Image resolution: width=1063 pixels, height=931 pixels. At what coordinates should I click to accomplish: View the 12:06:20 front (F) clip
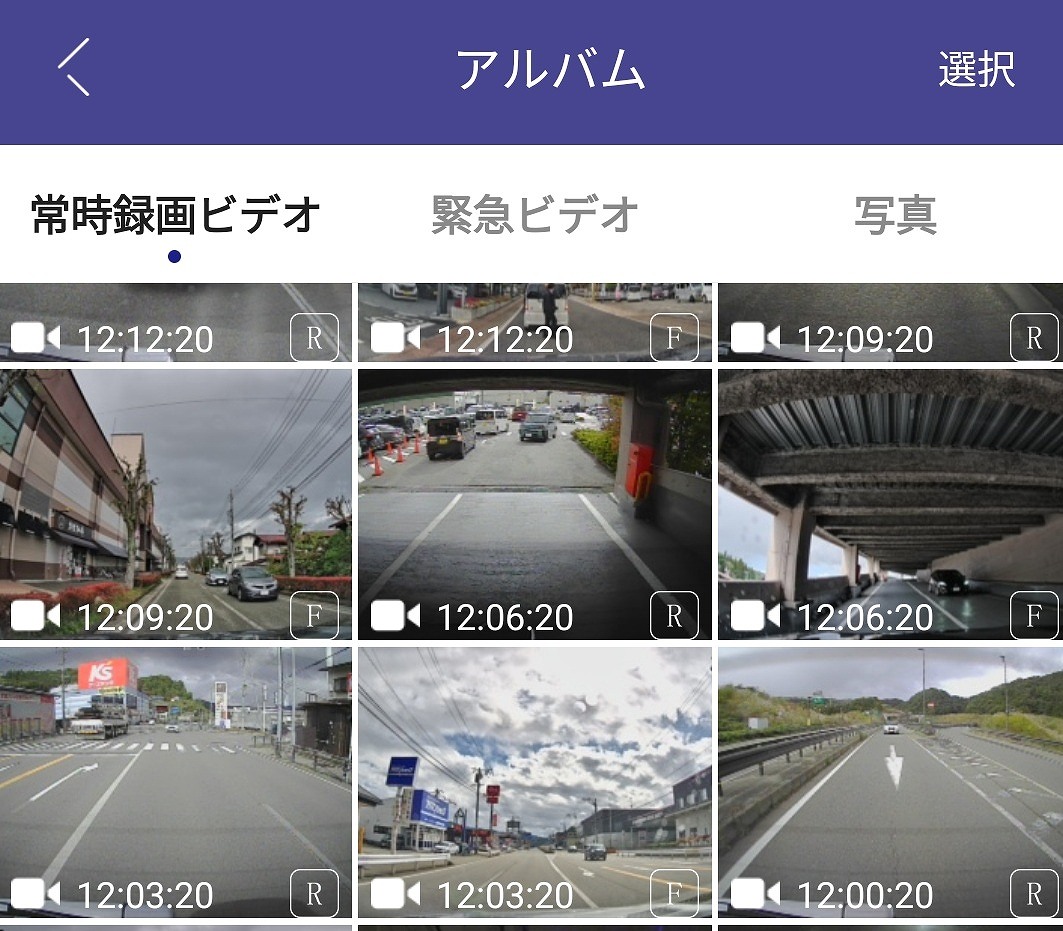coord(890,504)
